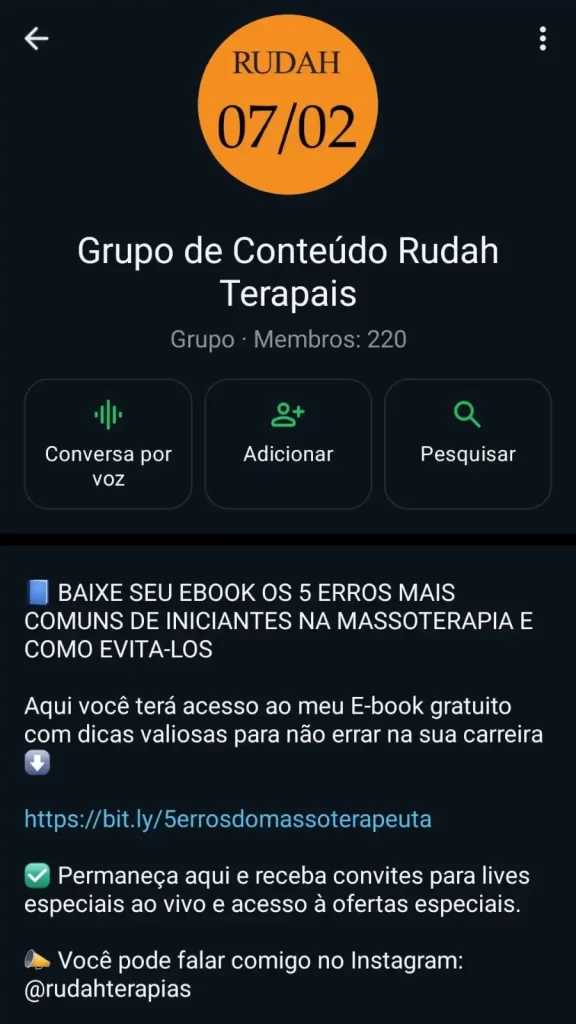
Task: Open the bit.ly/5errosdomassoterapeuta link
Action: pyautogui.click(x=228, y=819)
